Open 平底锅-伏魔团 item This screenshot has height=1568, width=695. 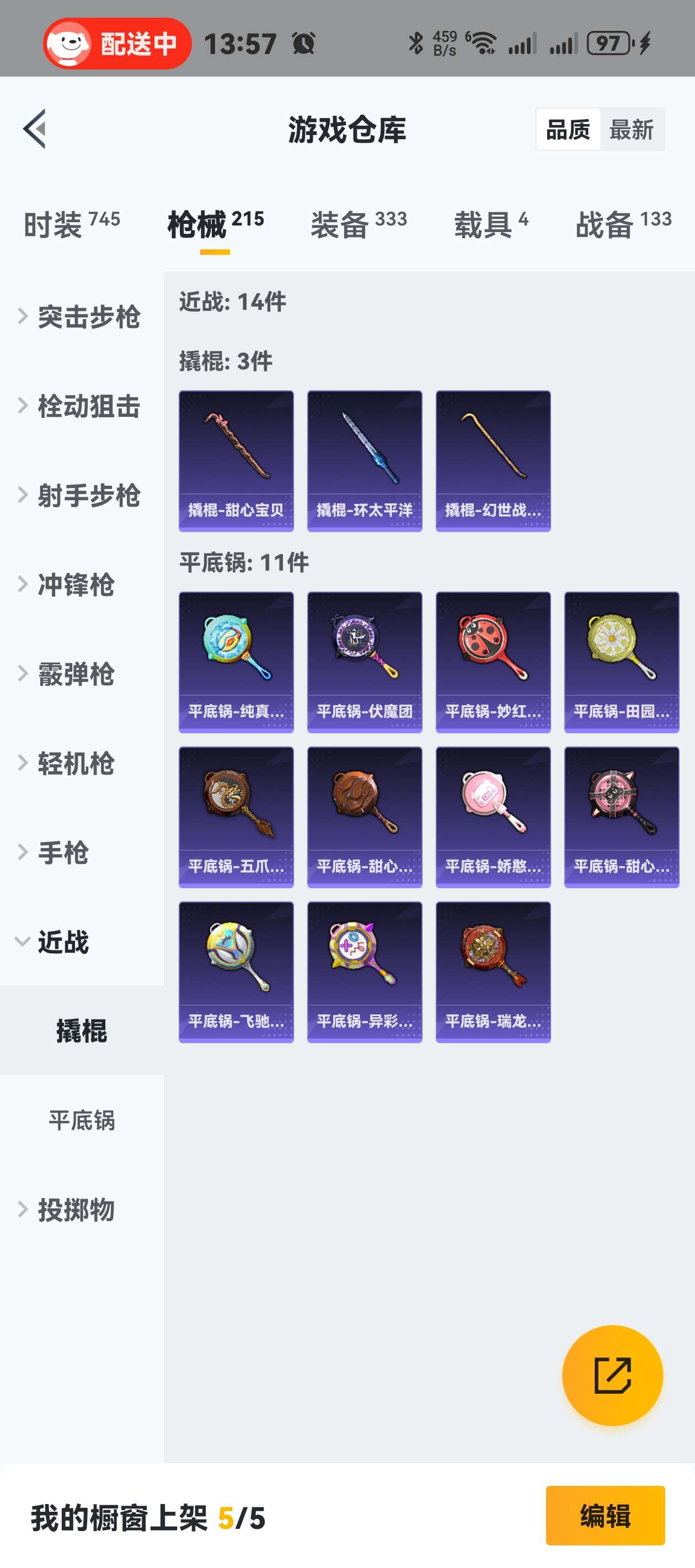(364, 662)
